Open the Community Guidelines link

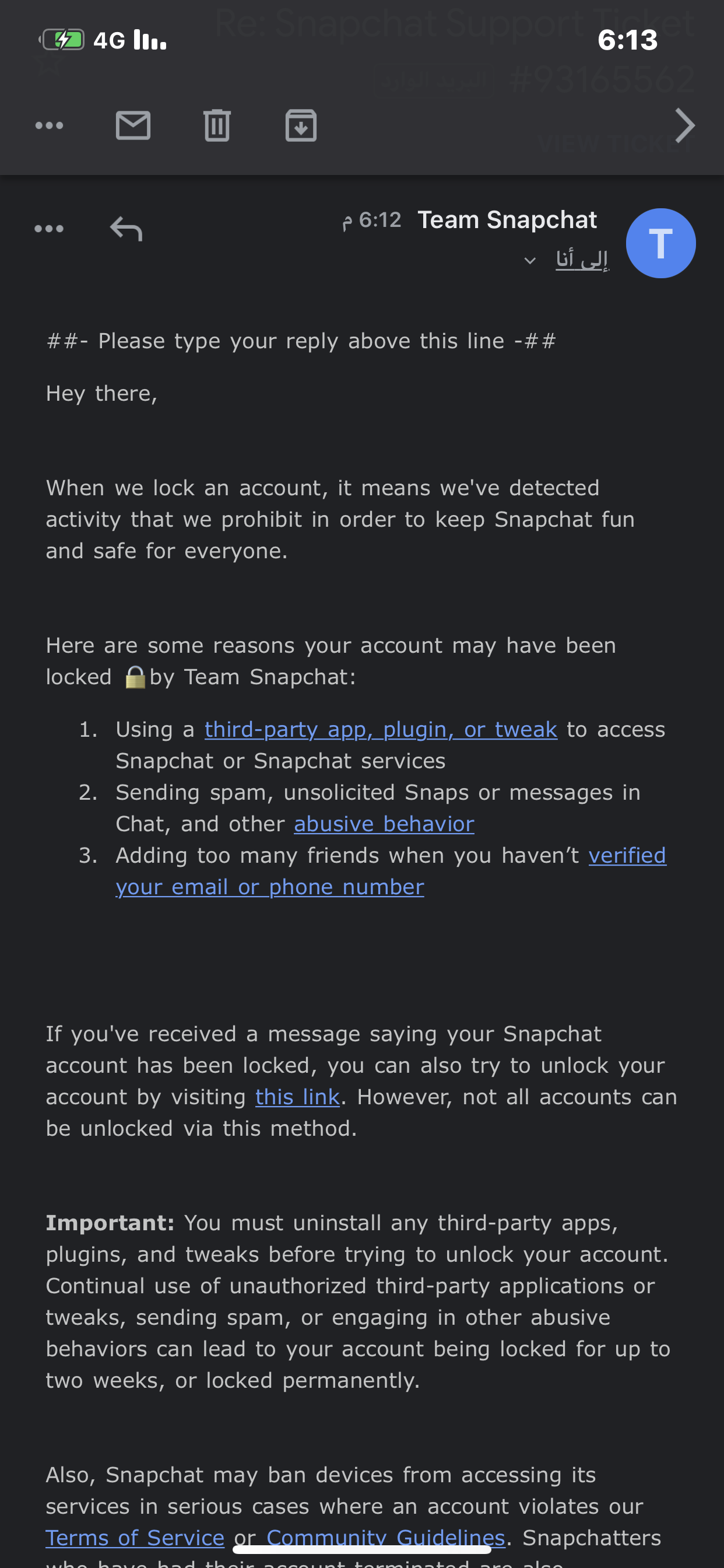click(x=386, y=1538)
